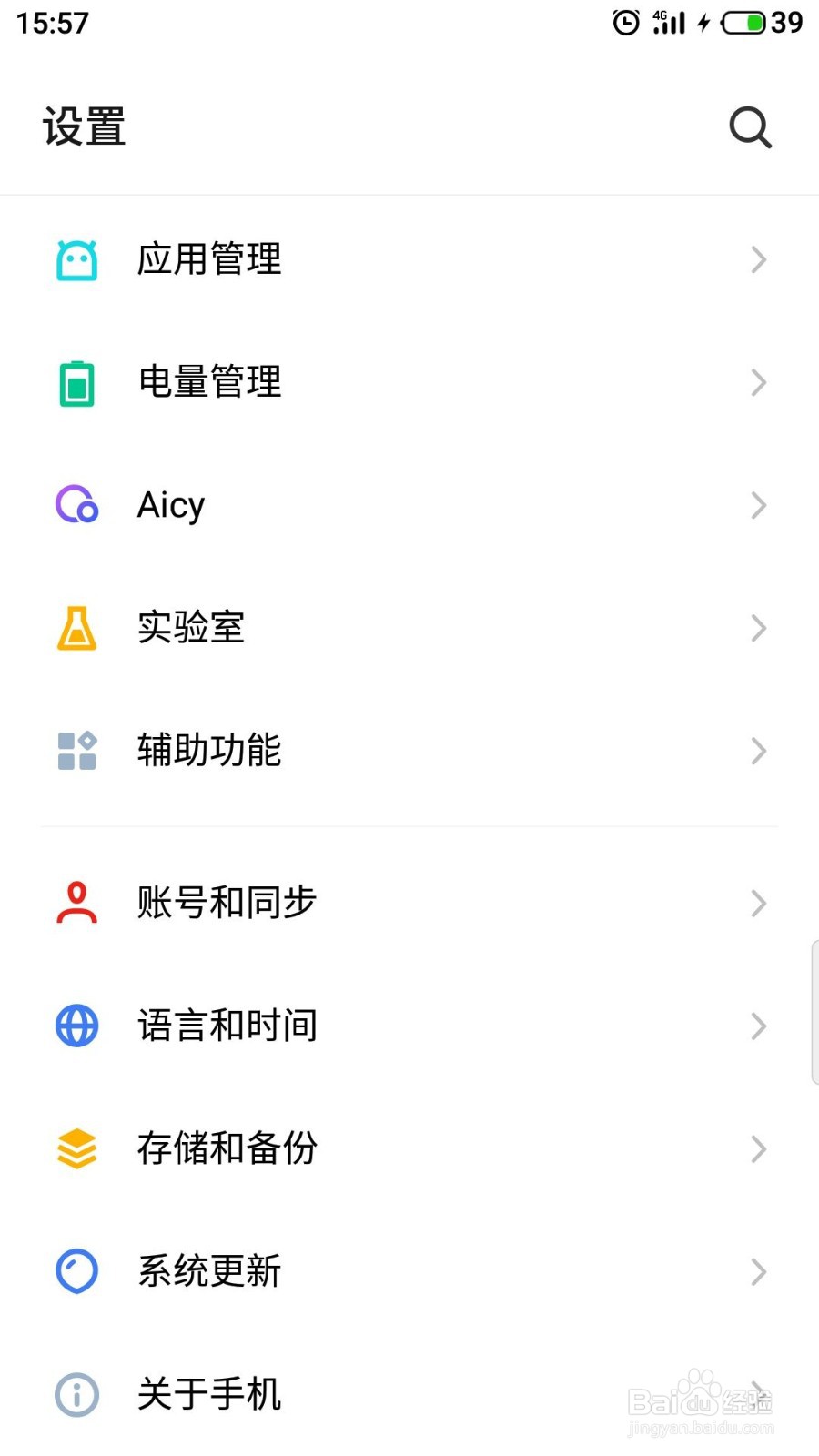
Task: Select 账号和同步
Action: (409, 904)
